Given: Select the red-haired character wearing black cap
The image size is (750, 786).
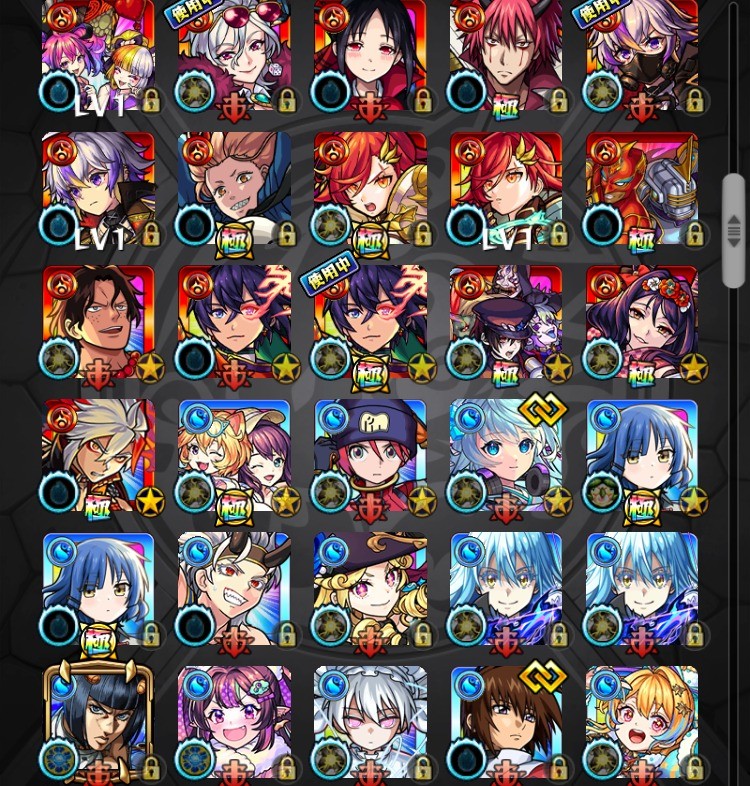Looking at the screenshot, I should click(x=370, y=456).
